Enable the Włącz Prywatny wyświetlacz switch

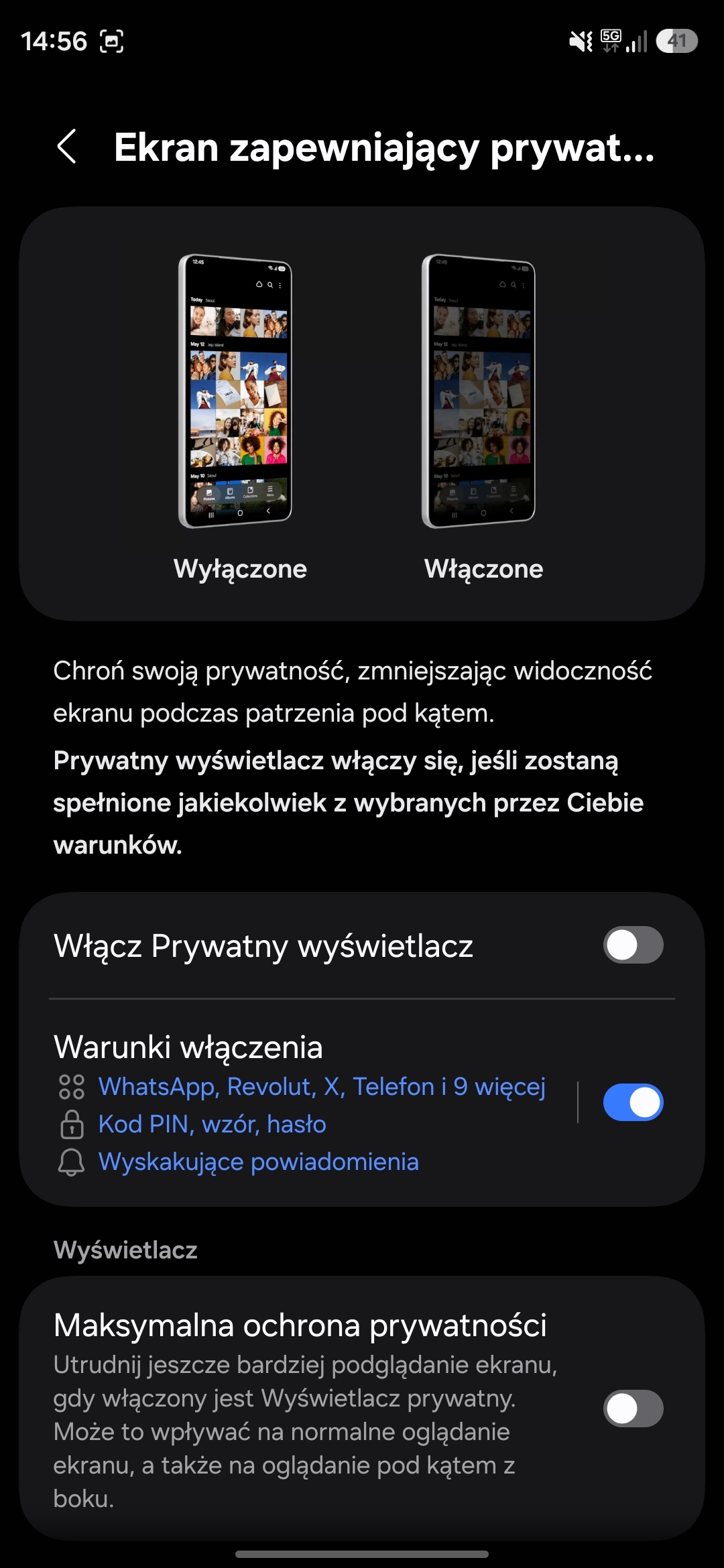point(633,945)
